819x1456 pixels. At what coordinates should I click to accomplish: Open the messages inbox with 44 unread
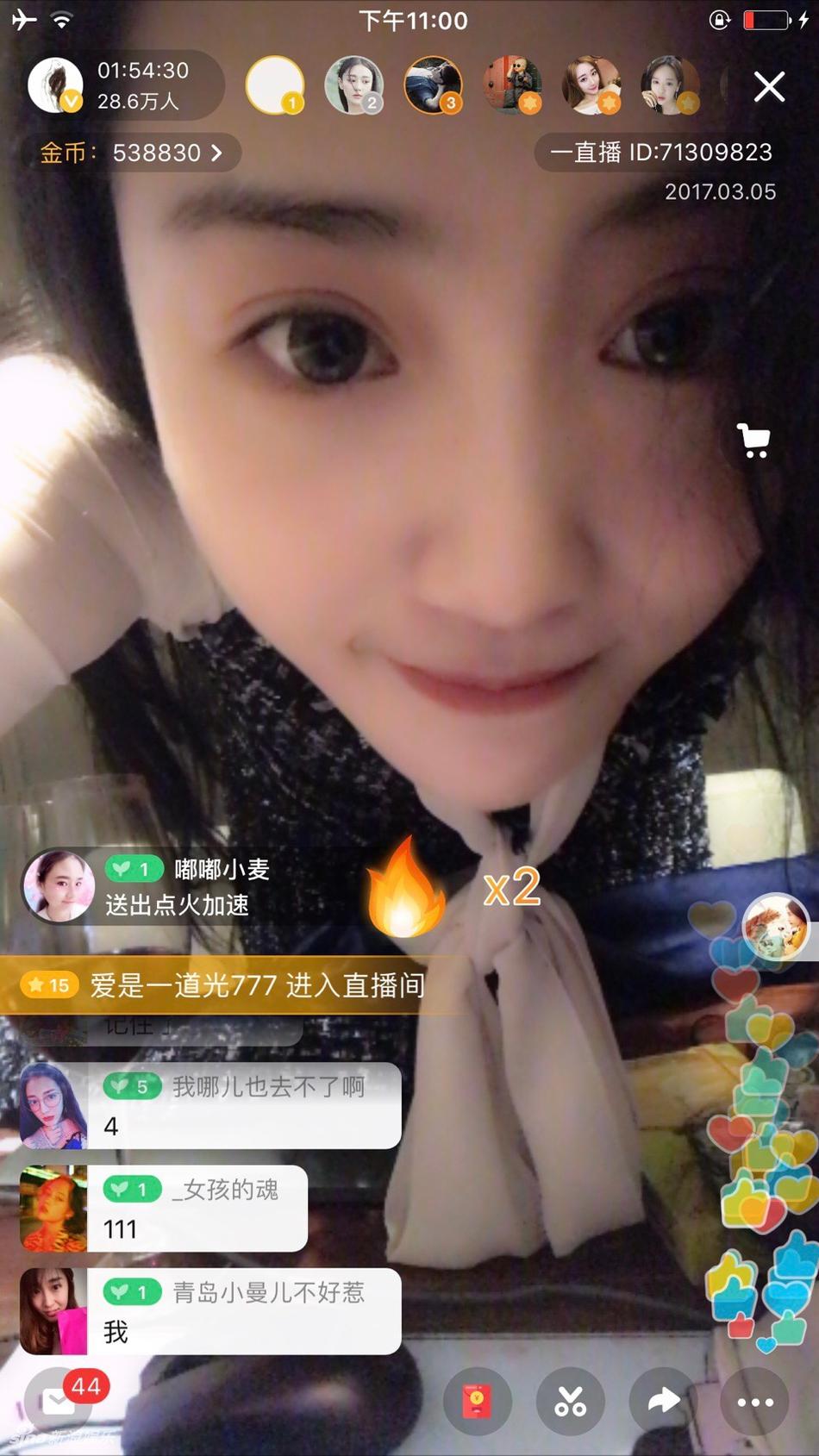[x=60, y=1402]
